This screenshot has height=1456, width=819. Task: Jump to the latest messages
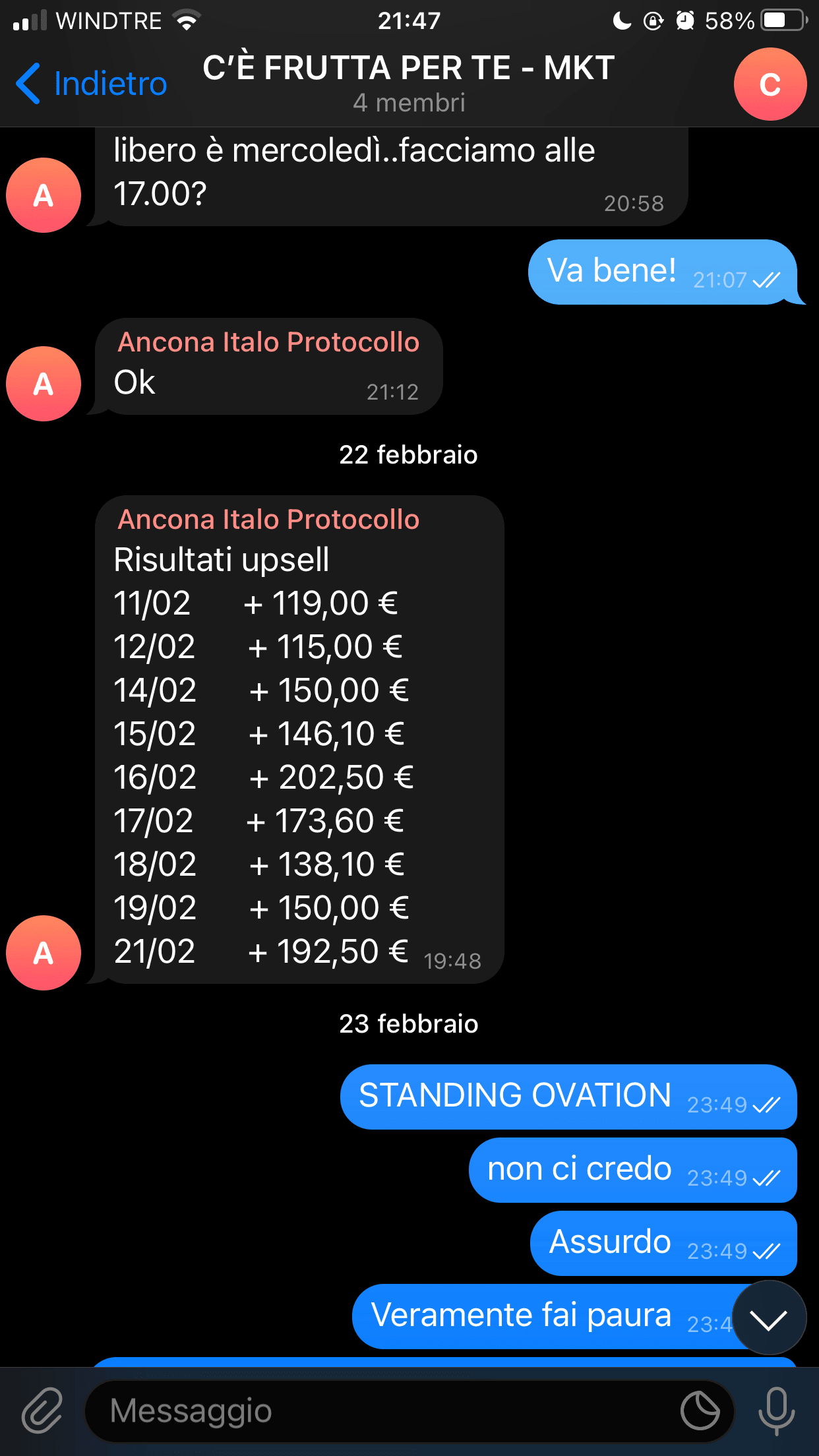click(768, 1318)
